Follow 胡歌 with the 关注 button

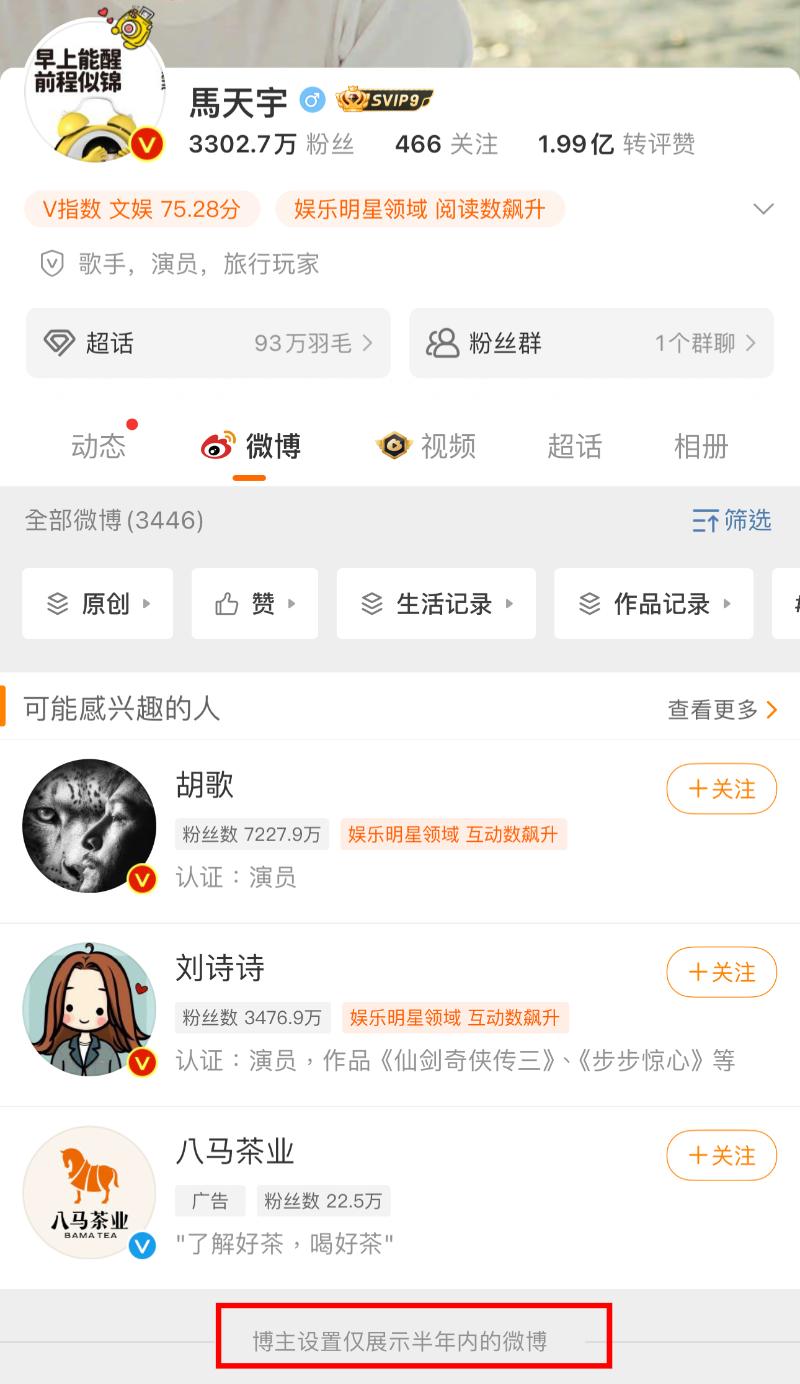click(x=721, y=789)
